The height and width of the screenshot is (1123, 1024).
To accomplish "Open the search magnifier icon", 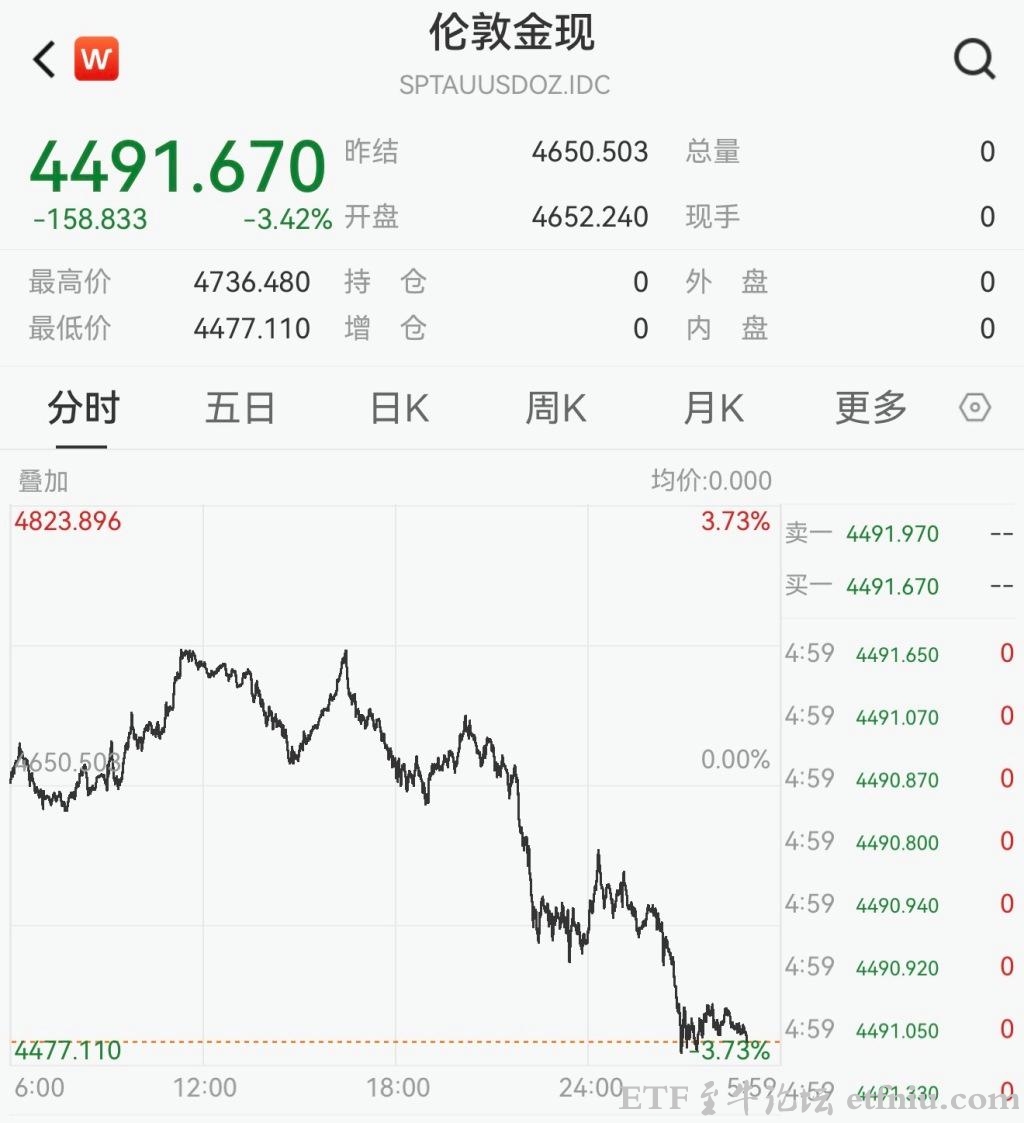I will click(x=973, y=58).
